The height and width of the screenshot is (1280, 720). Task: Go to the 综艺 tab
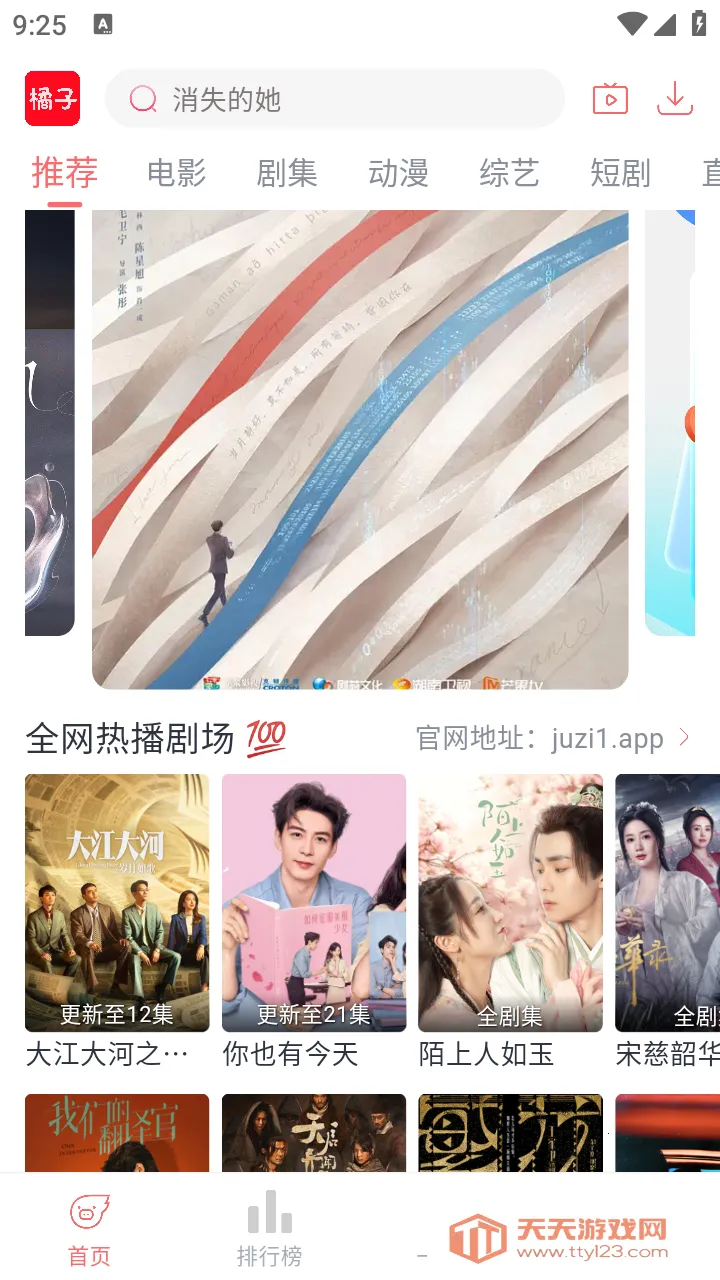coord(509,173)
